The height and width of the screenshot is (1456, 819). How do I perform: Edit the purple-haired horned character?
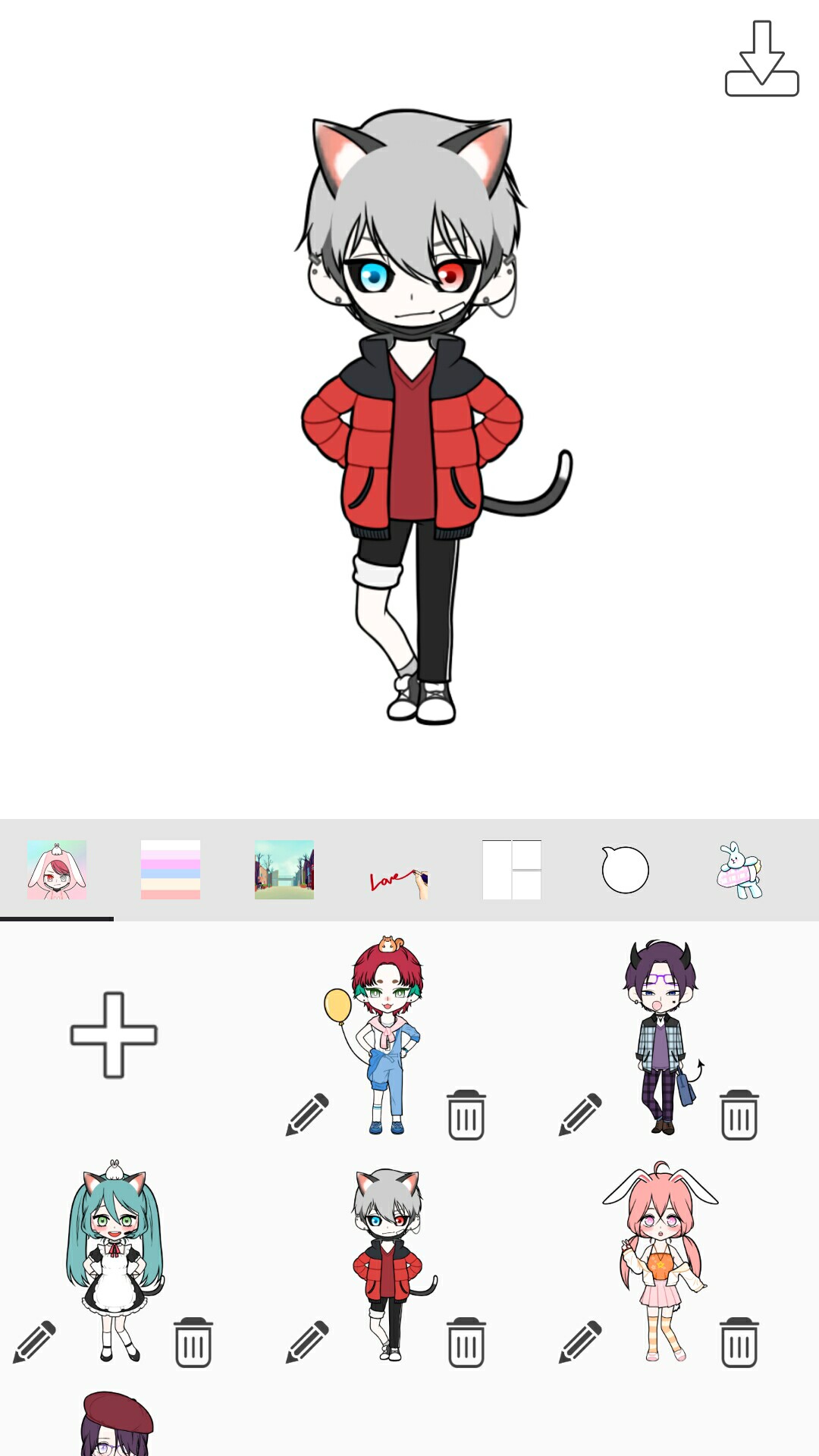pyautogui.click(x=580, y=1115)
